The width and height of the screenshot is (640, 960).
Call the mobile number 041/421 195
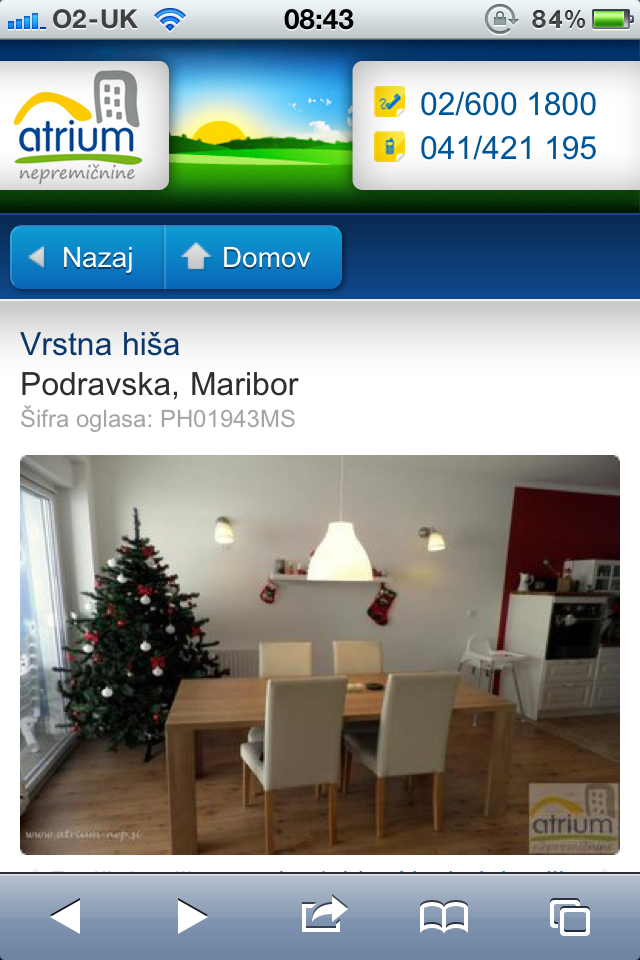(507, 148)
